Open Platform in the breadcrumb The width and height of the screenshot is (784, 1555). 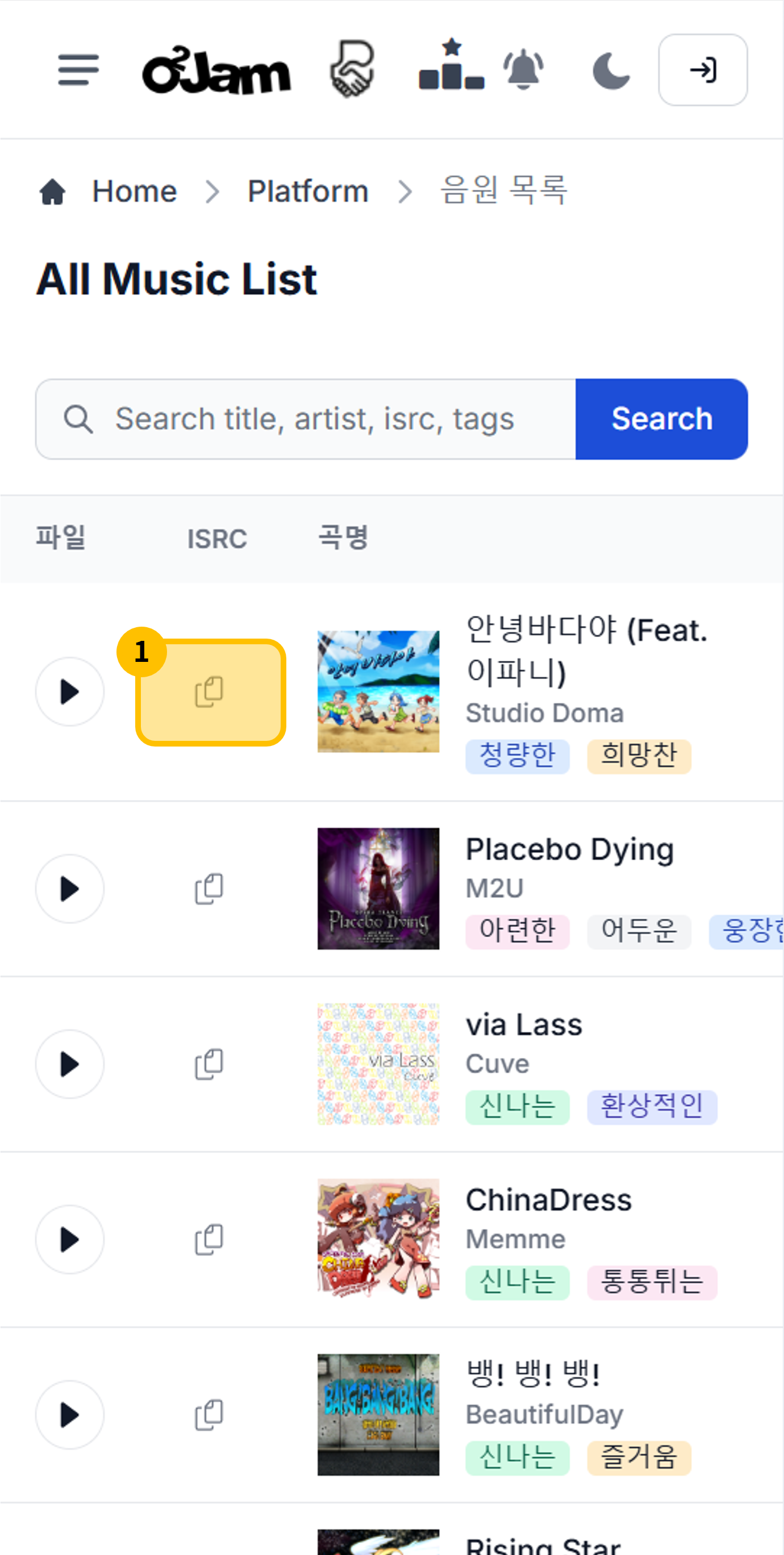pos(308,191)
